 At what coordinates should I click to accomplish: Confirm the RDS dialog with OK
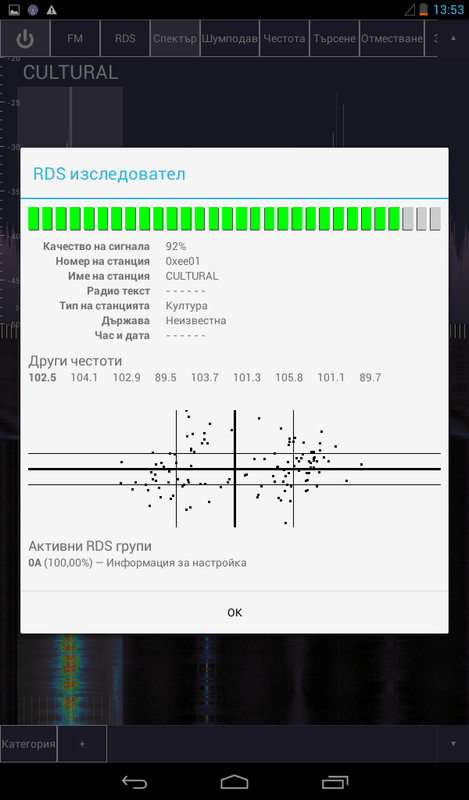point(234,612)
